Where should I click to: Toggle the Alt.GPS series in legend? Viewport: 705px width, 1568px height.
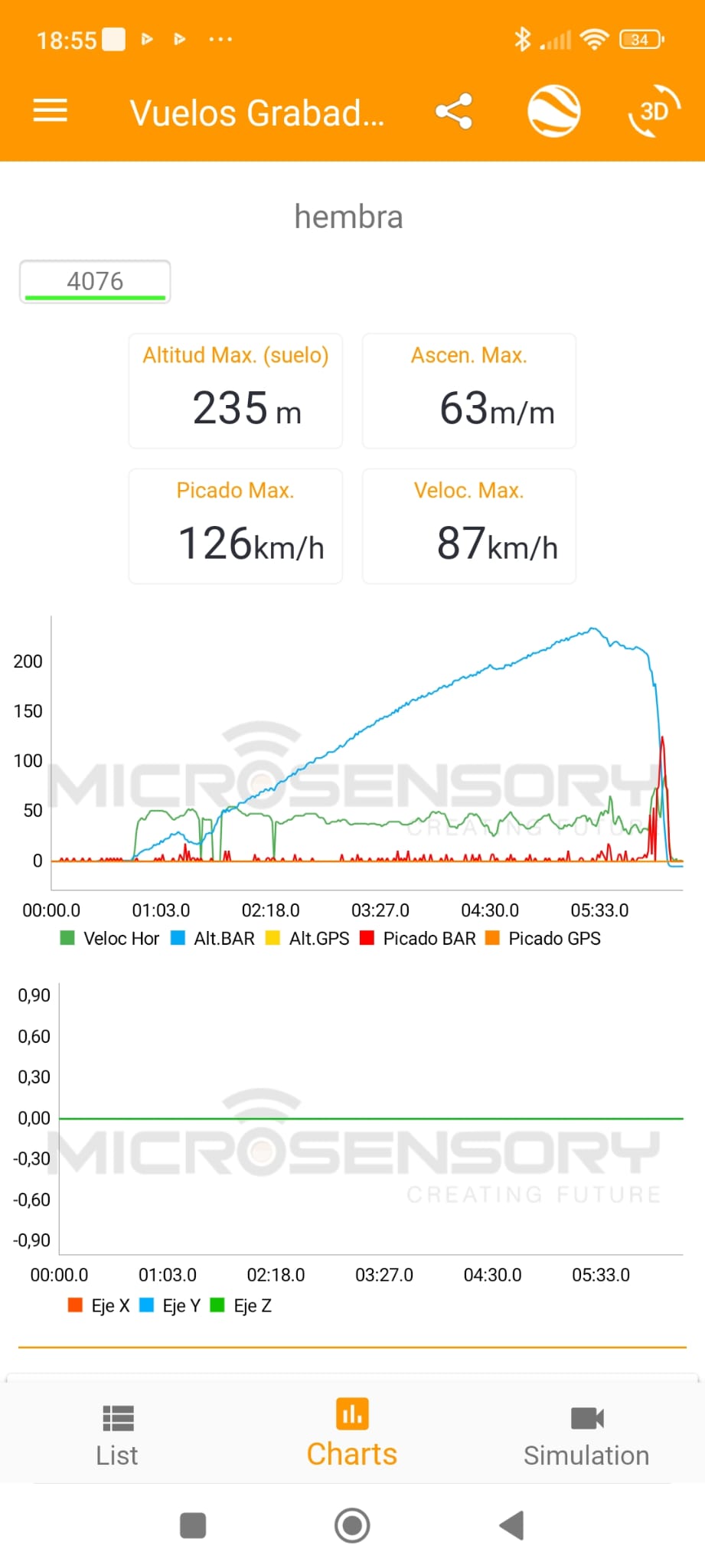(308, 939)
